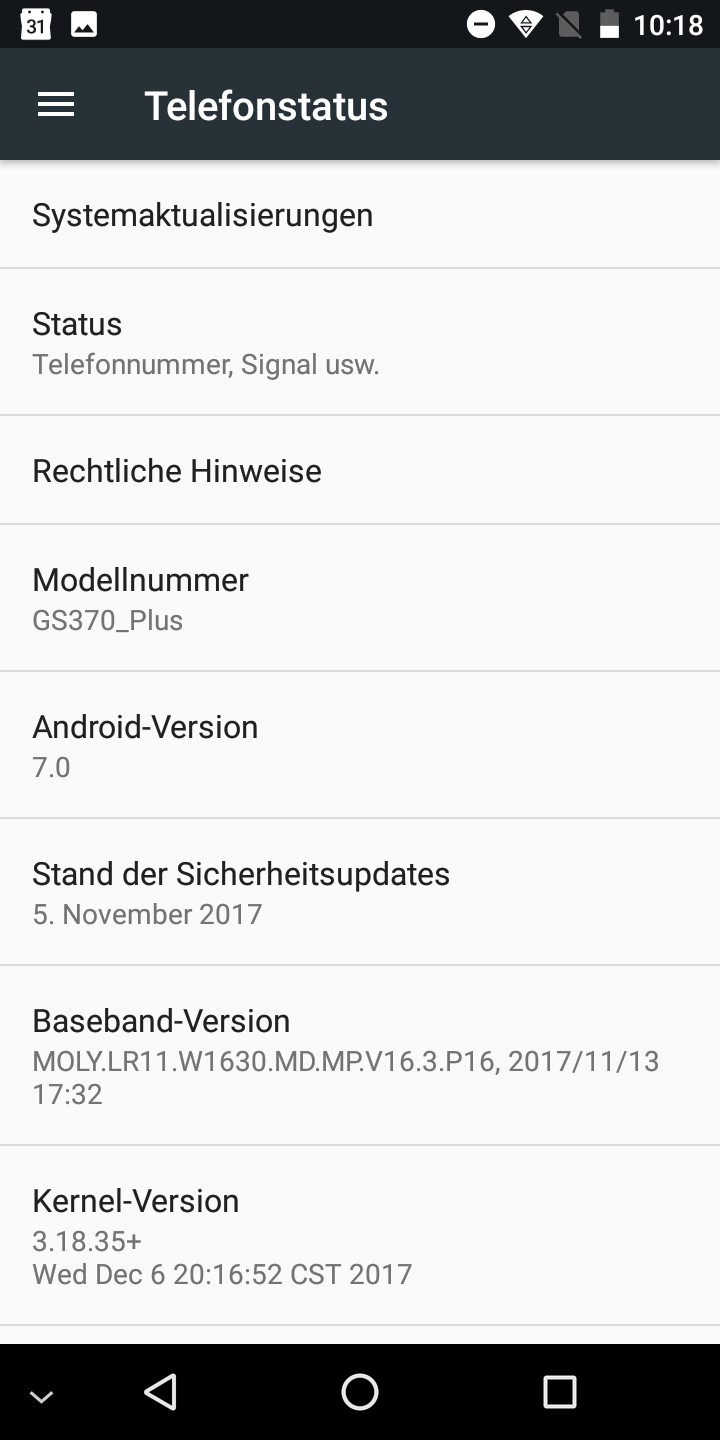Go to the home screen
The image size is (720, 1440).
[x=360, y=1392]
